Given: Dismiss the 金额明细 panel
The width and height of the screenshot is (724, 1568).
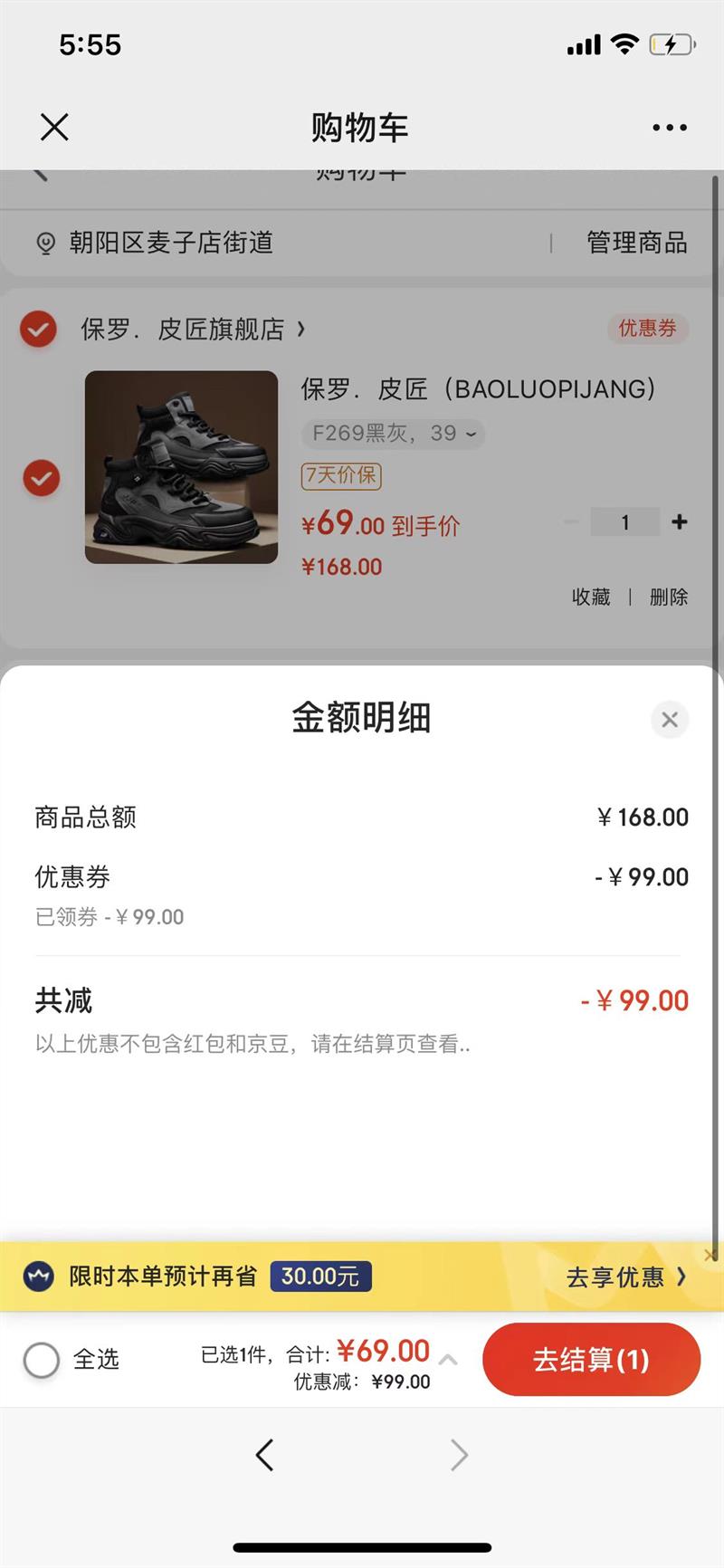Looking at the screenshot, I should point(670,720).
